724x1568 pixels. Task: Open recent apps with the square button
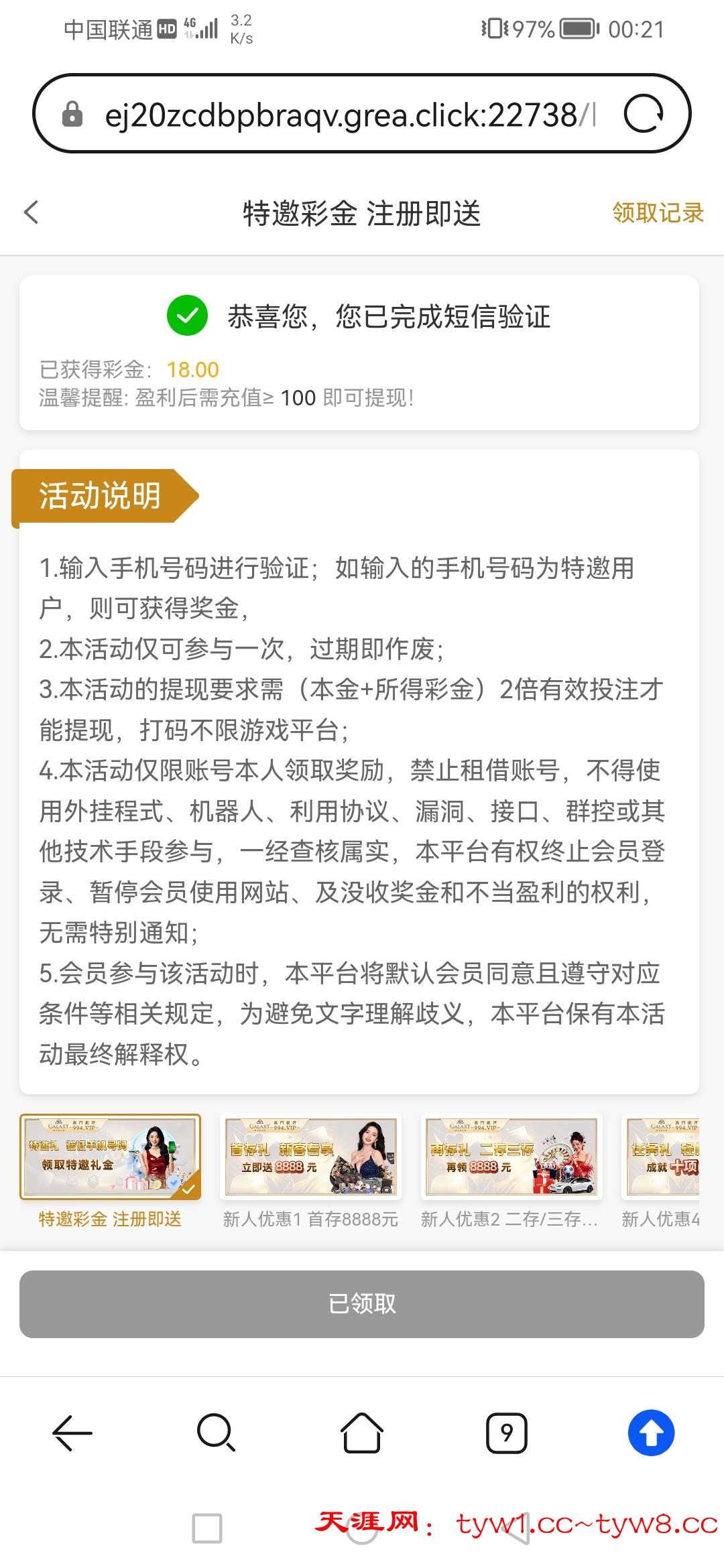click(207, 1529)
